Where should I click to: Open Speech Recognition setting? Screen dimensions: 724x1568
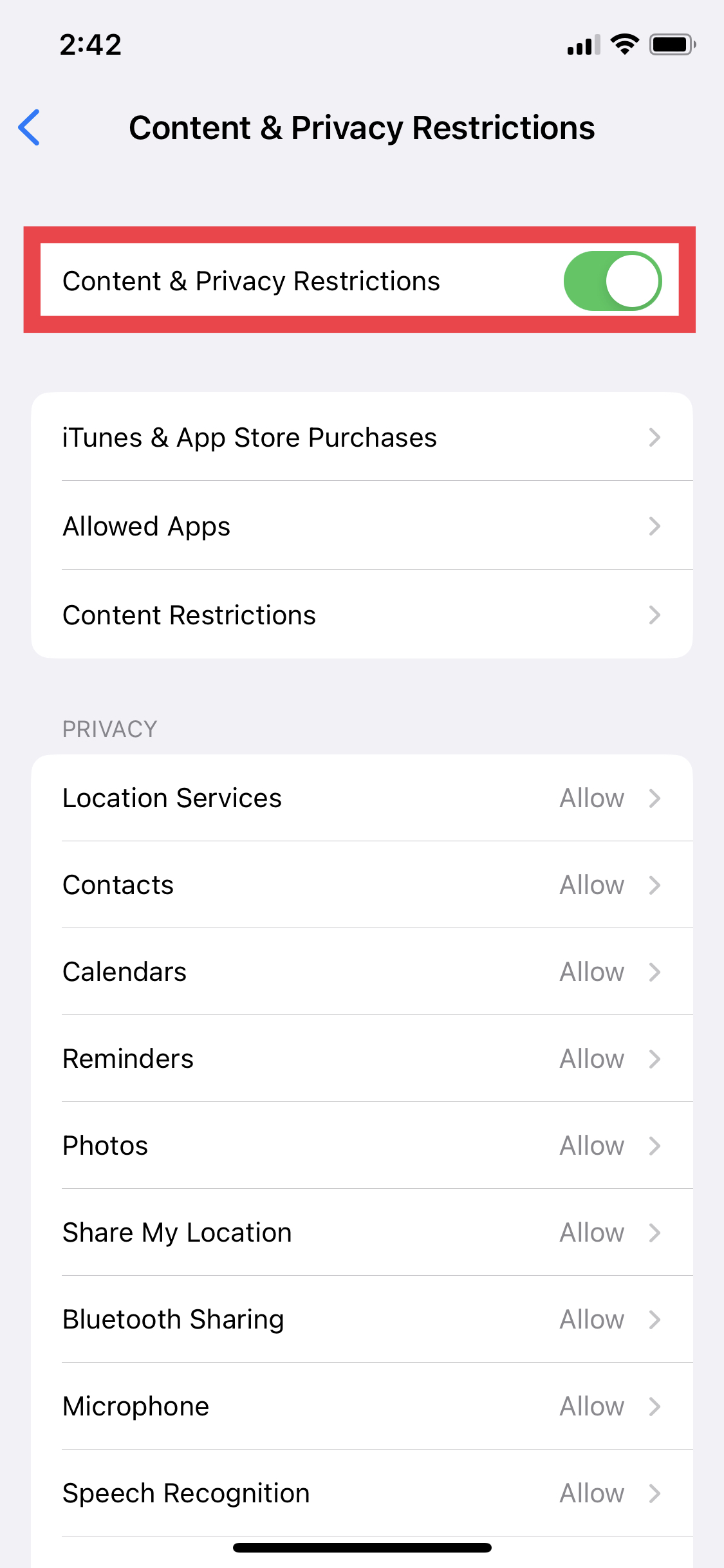click(362, 1493)
